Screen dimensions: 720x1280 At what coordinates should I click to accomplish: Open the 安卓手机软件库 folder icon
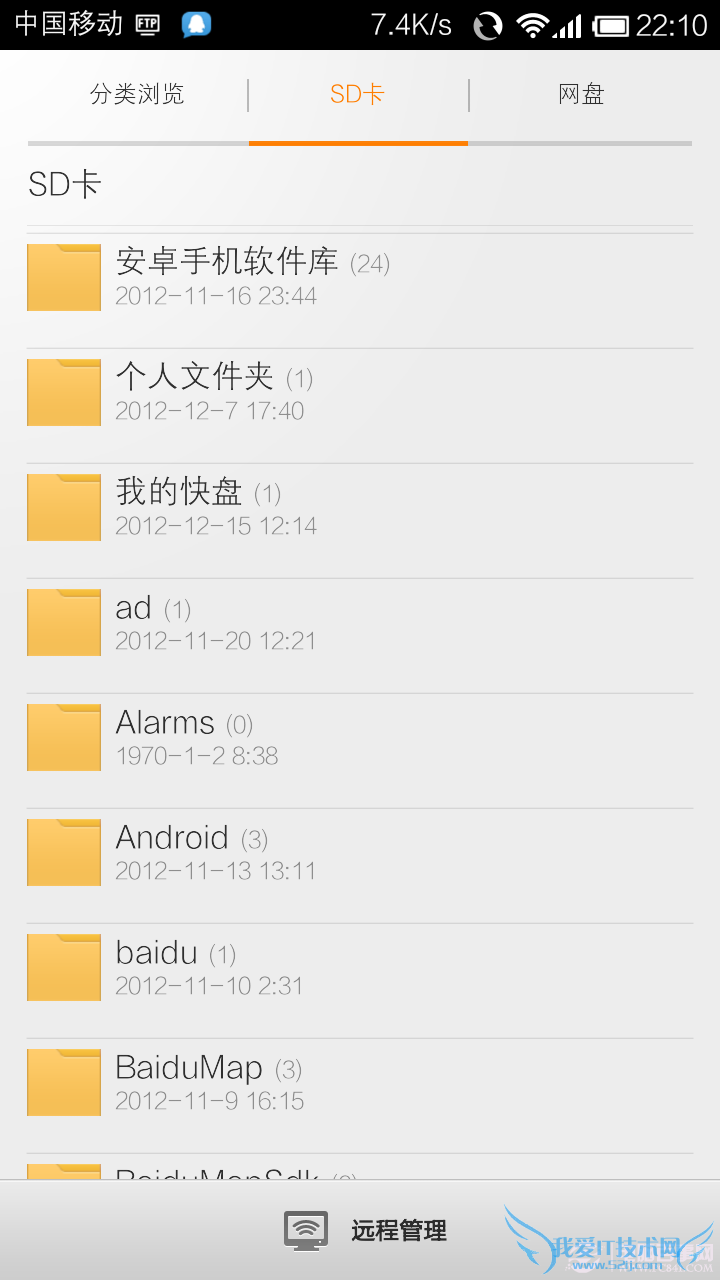(63, 277)
